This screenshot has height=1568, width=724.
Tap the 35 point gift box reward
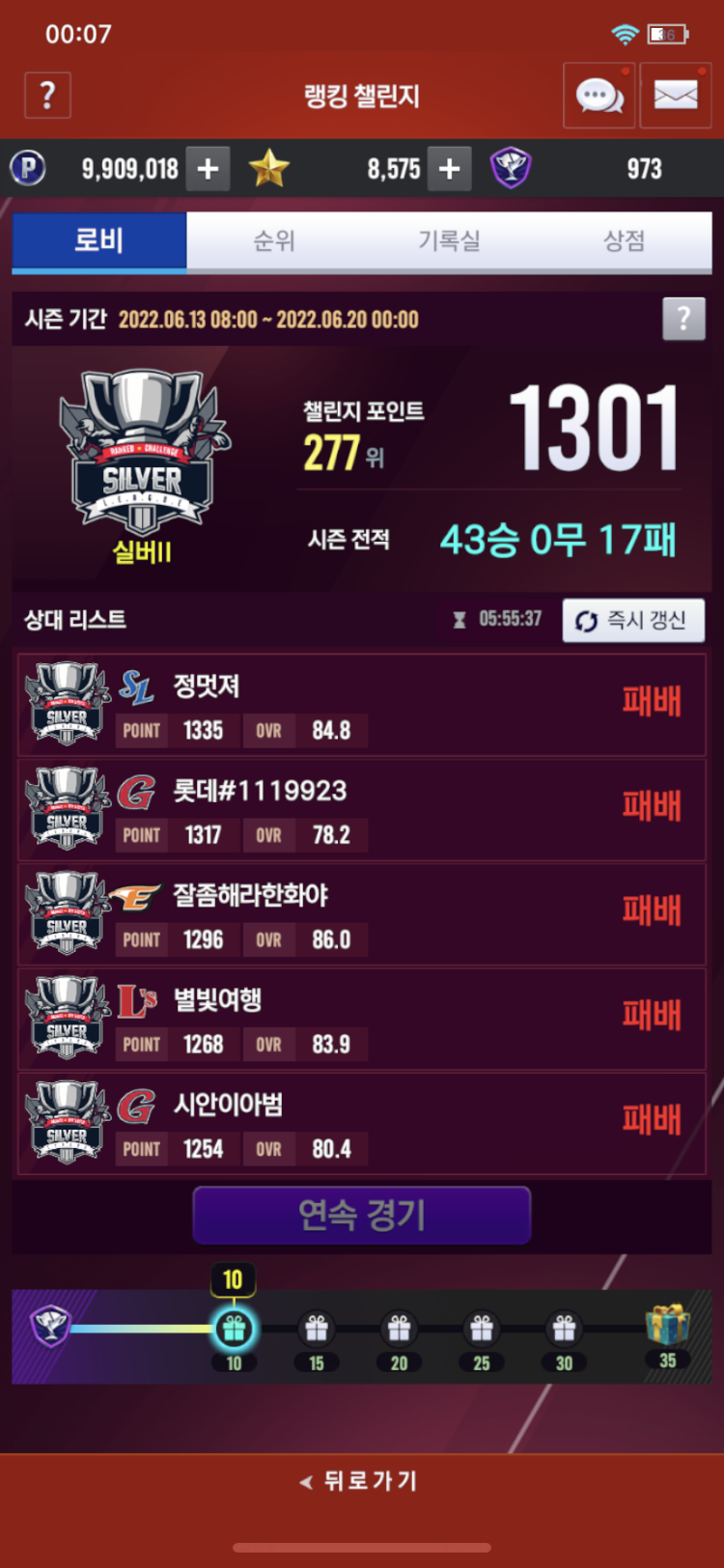[x=667, y=1327]
